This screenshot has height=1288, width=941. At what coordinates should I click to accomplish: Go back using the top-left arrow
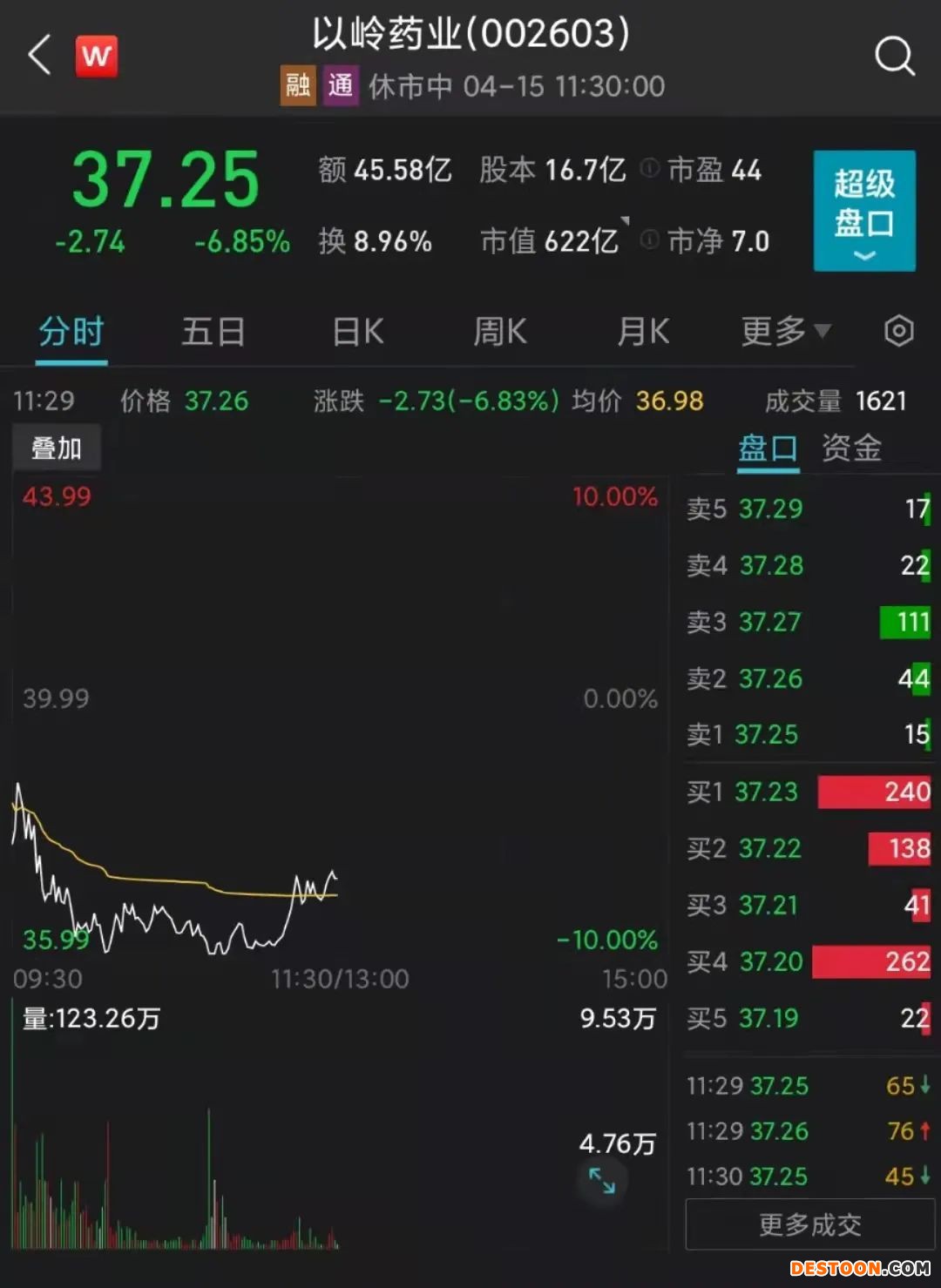coord(39,56)
